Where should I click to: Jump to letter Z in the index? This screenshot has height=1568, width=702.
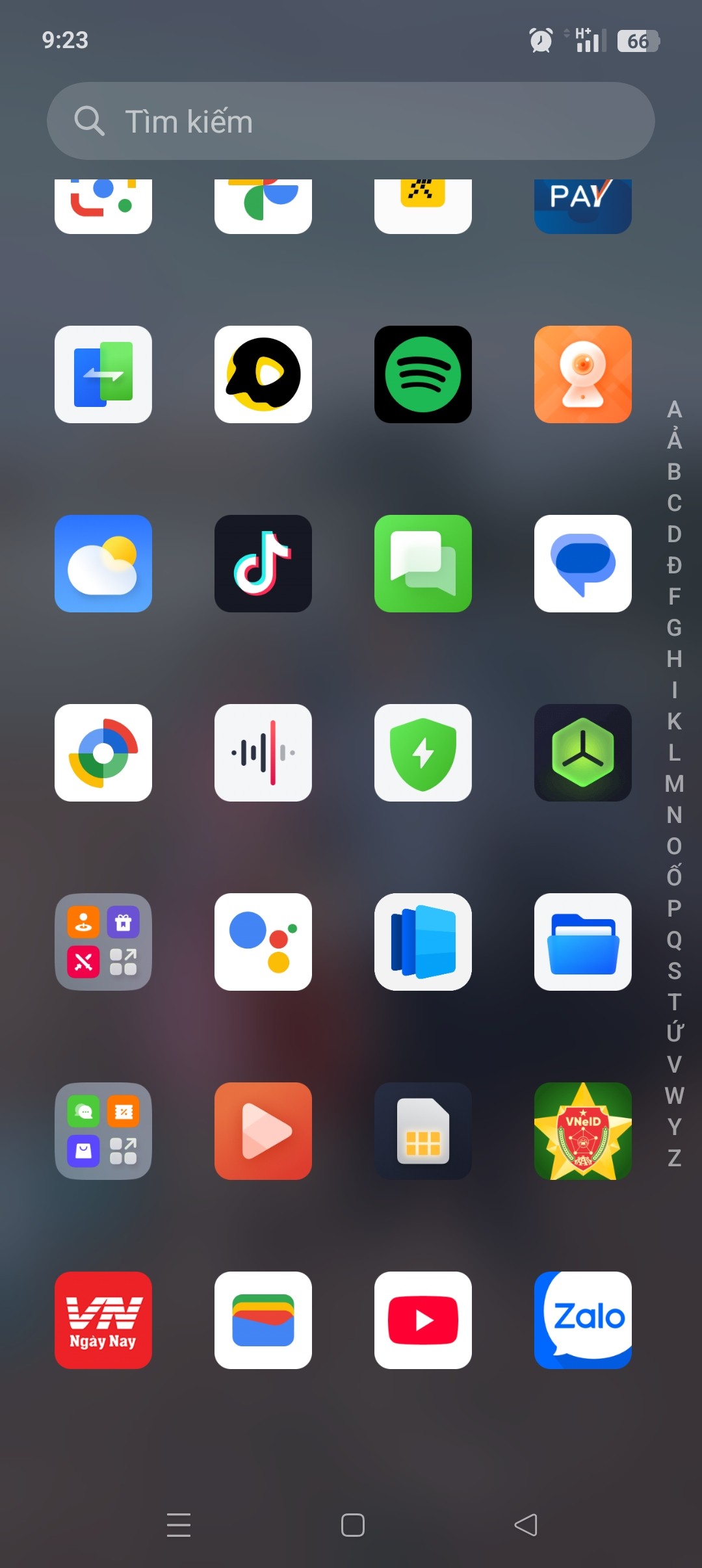click(674, 1158)
